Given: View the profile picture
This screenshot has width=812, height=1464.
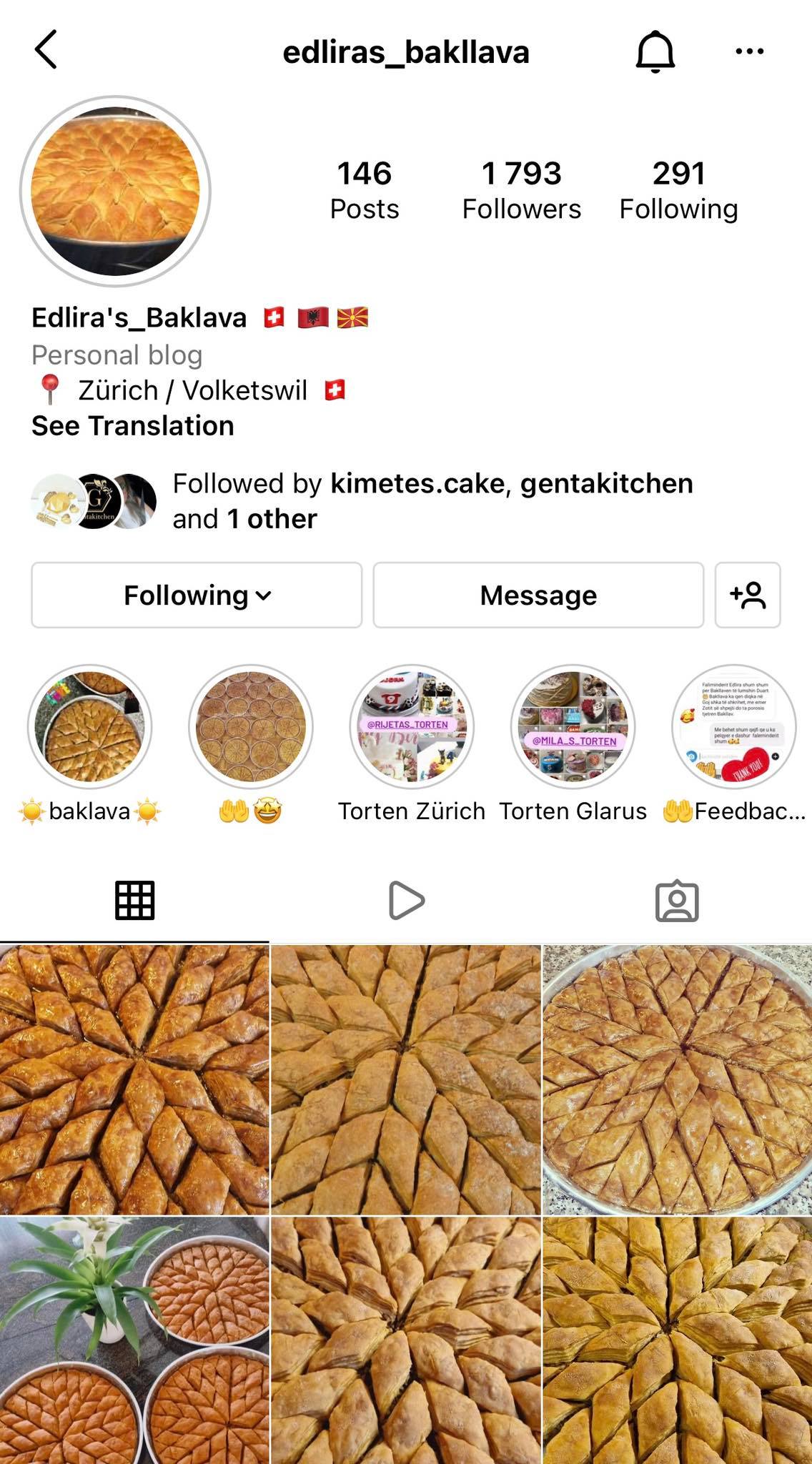Looking at the screenshot, I should tap(116, 192).
